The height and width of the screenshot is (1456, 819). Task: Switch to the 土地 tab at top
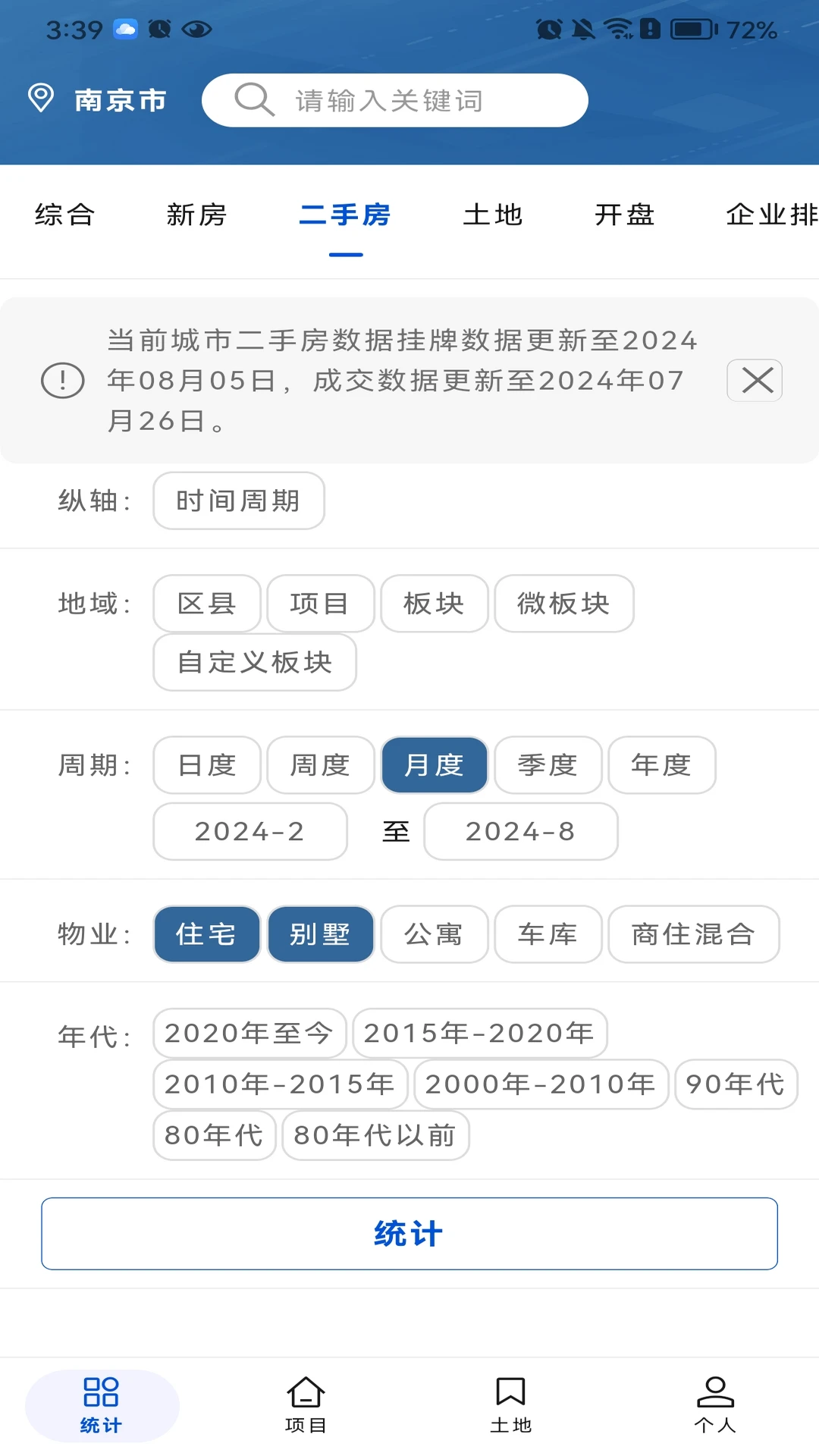[493, 216]
